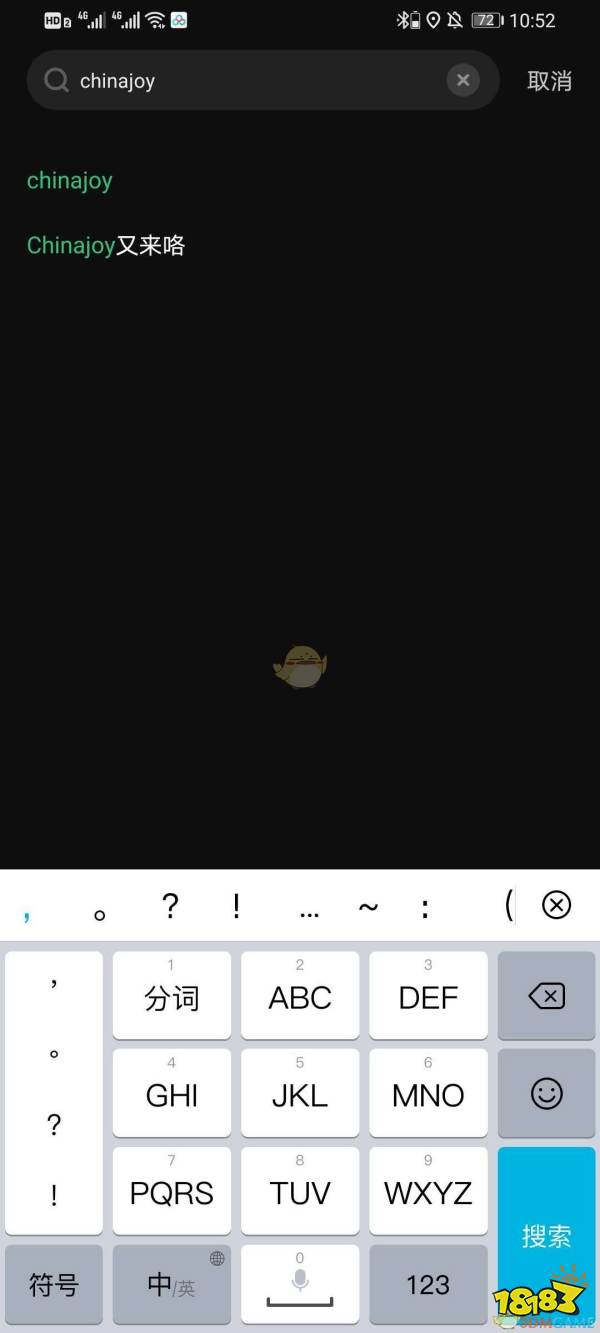
Task: Tap the JKL key
Action: (x=300, y=1093)
